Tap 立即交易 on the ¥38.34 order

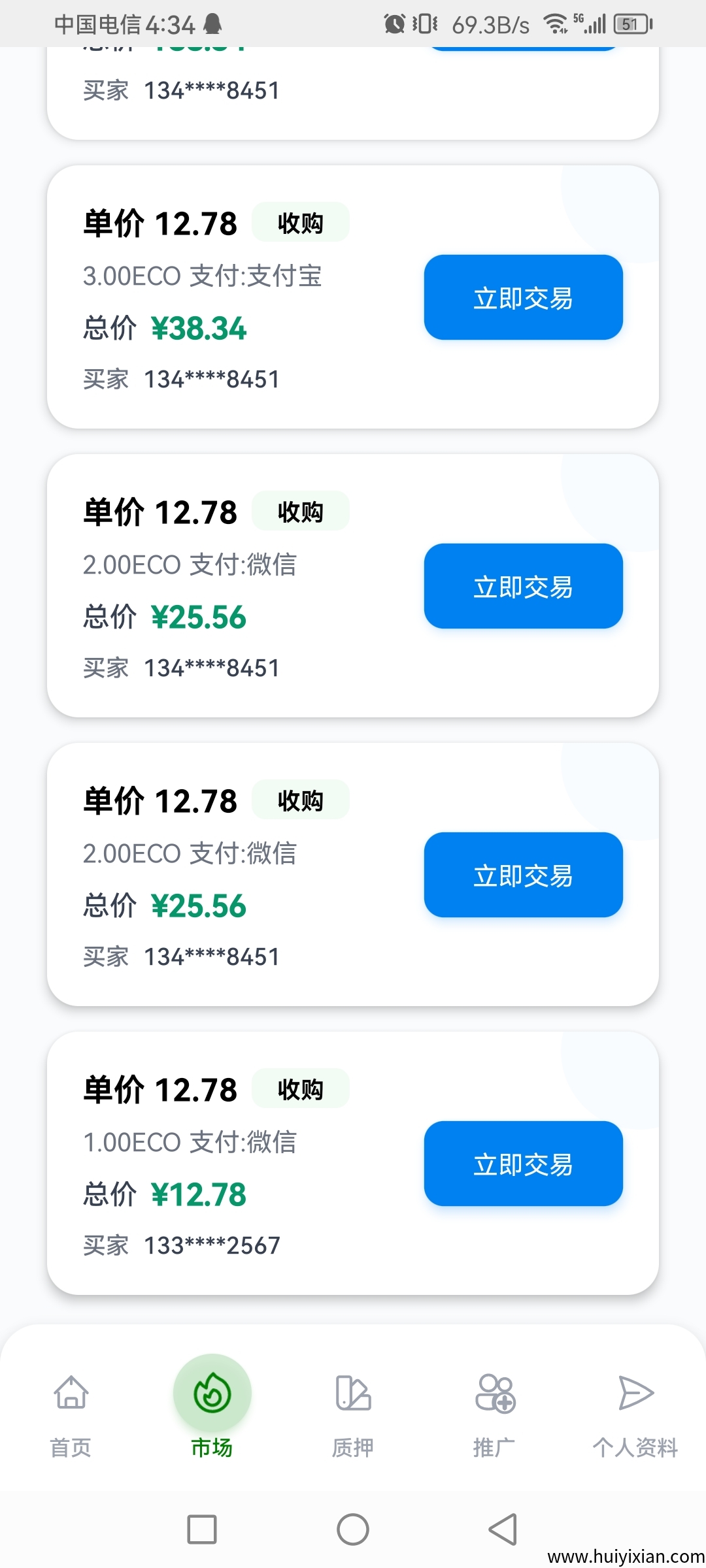[x=523, y=297]
